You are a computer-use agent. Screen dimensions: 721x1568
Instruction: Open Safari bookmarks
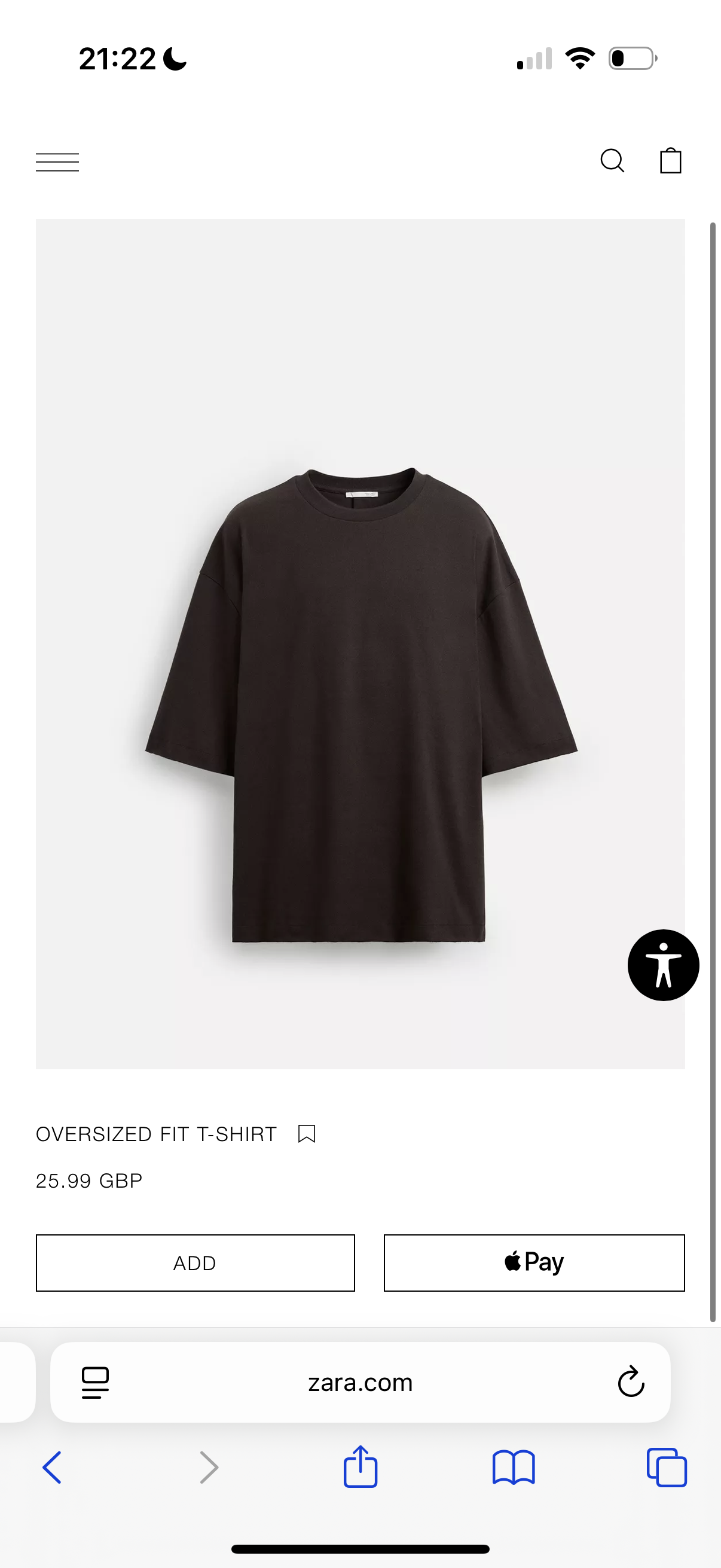coord(514,1467)
